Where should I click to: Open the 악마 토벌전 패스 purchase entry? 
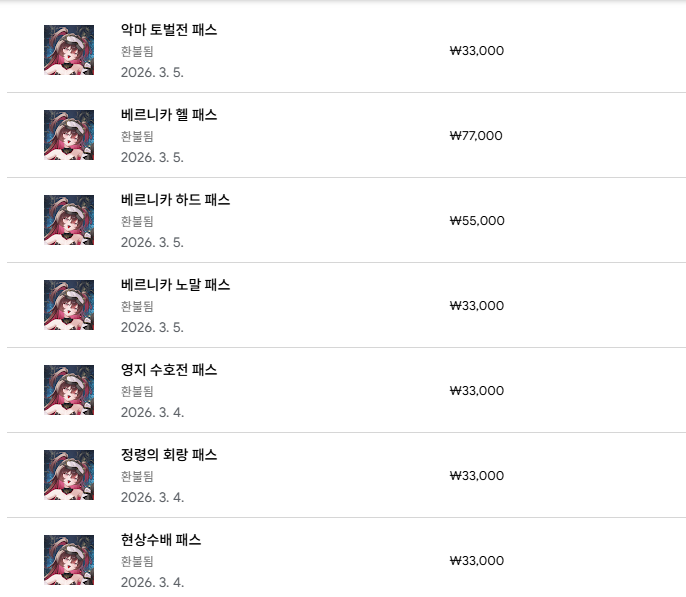(x=169, y=30)
